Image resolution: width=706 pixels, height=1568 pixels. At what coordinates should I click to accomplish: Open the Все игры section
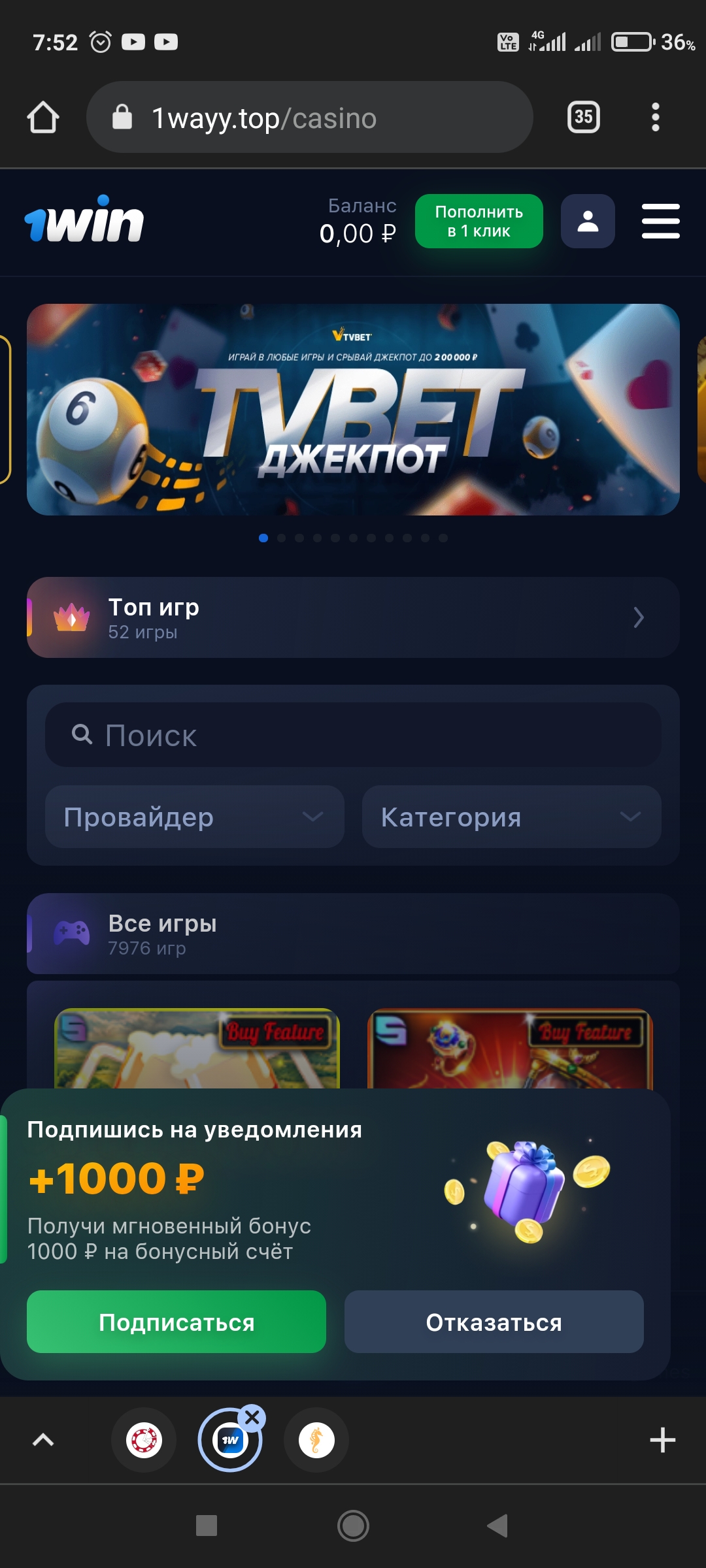[353, 934]
